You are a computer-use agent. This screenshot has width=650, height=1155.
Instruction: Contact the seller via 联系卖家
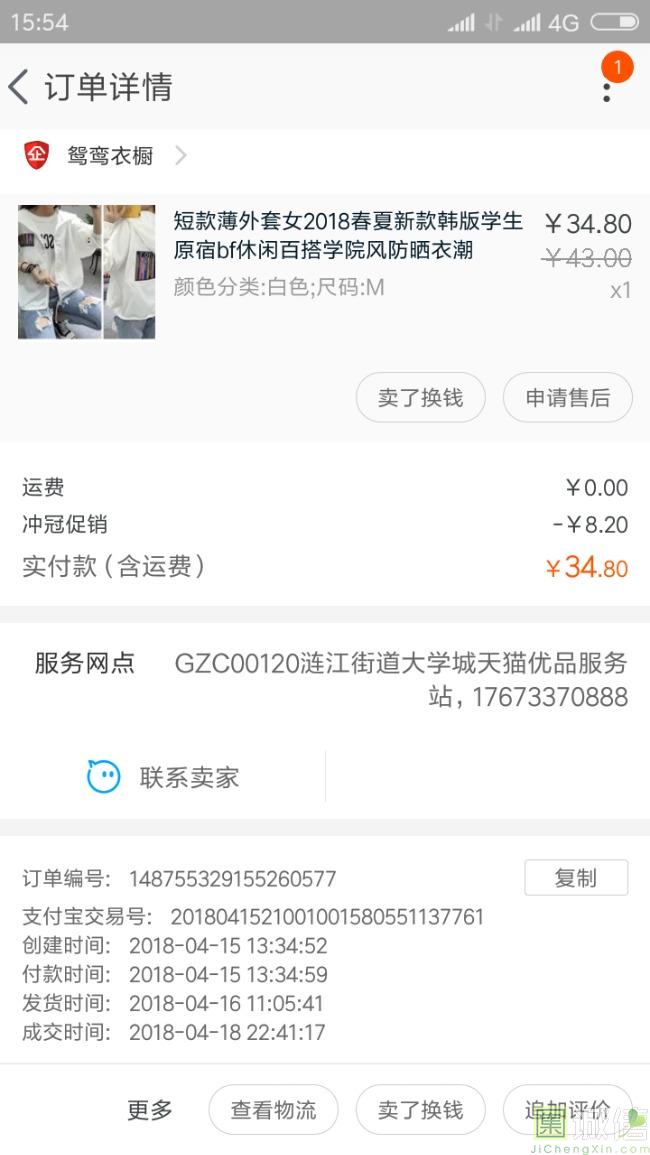tap(165, 777)
